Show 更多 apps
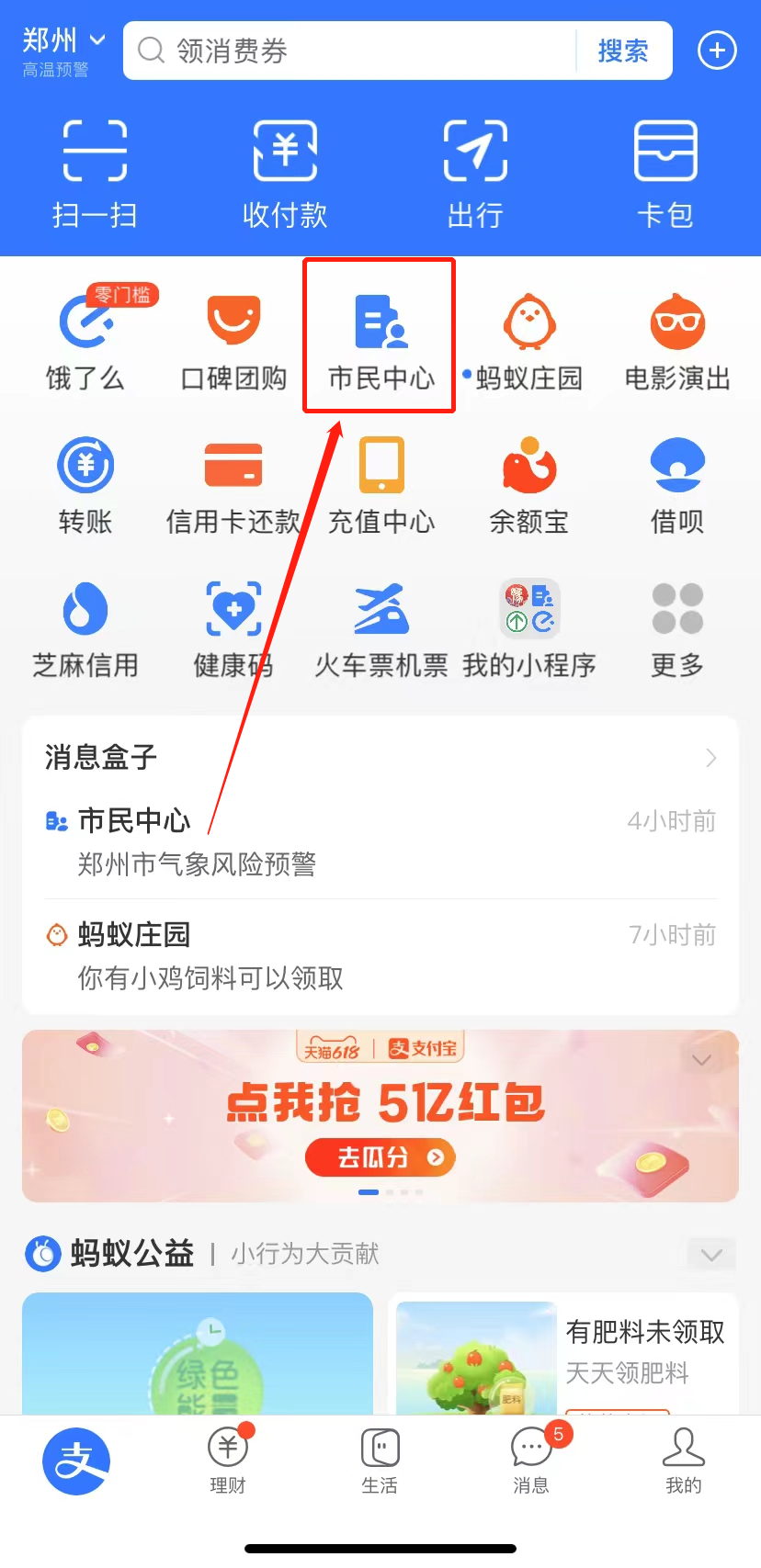 pos(677,626)
